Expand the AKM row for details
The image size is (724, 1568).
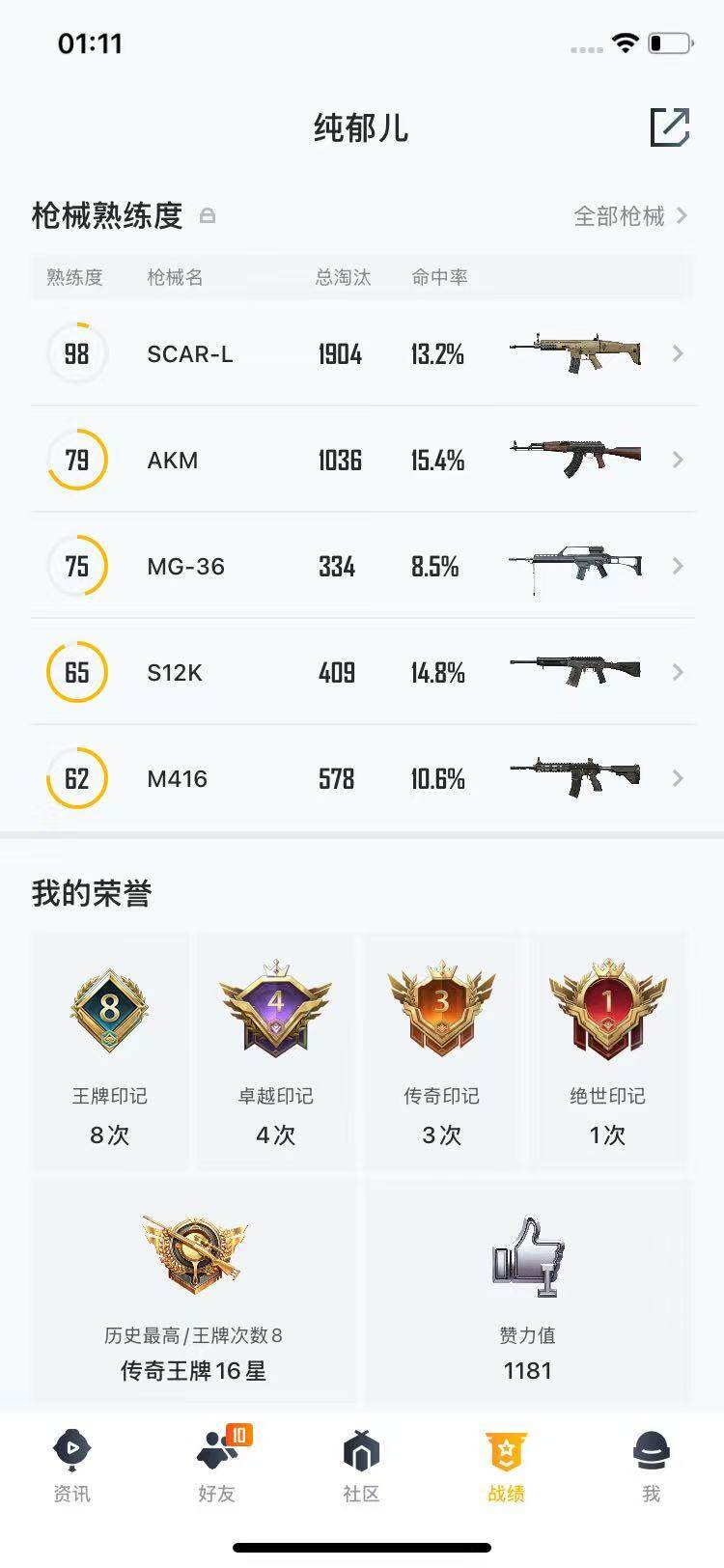point(679,461)
